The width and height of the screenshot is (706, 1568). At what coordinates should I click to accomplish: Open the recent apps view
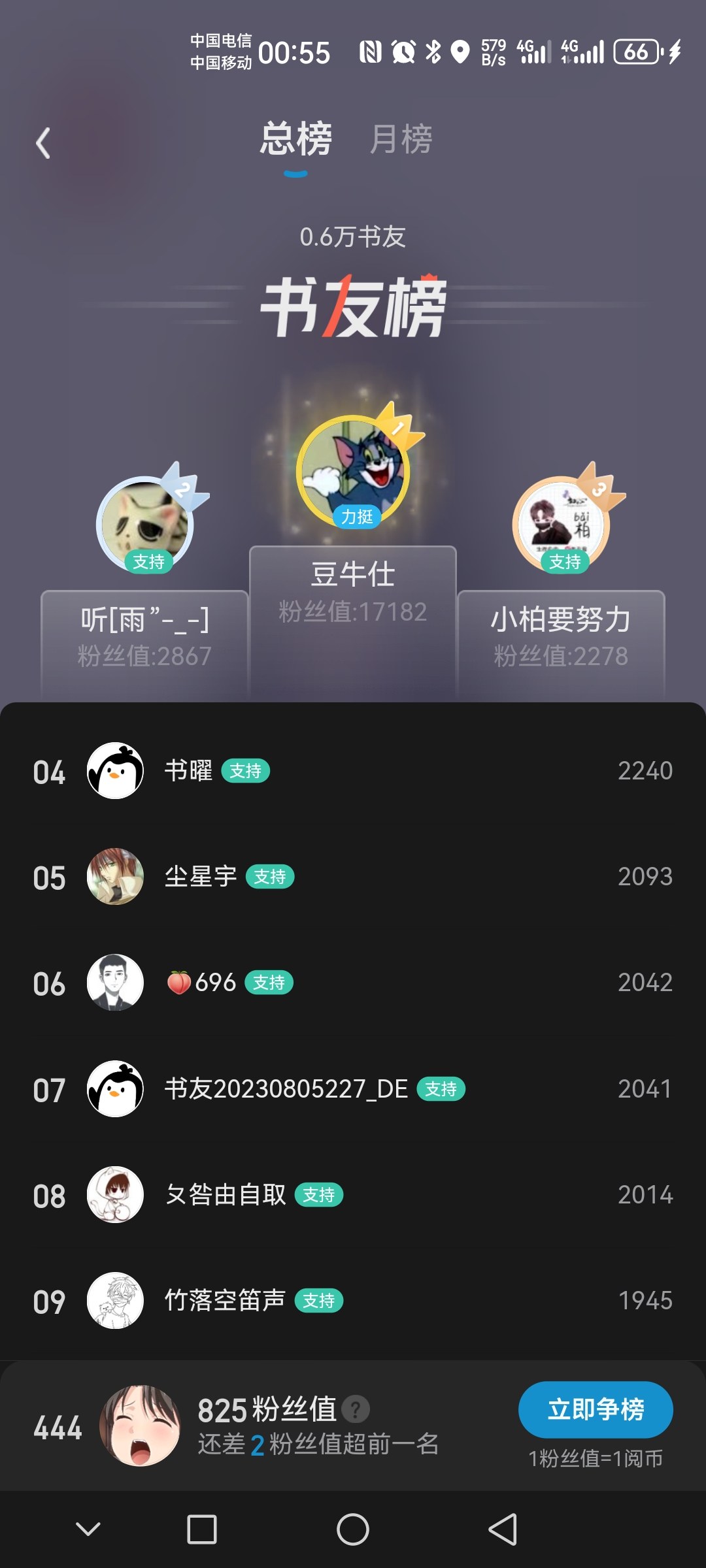pyautogui.click(x=202, y=1529)
